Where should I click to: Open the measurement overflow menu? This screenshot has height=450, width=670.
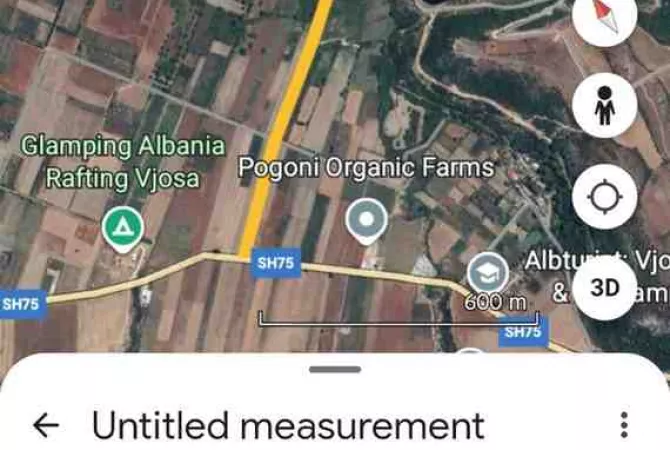pyautogui.click(x=624, y=425)
